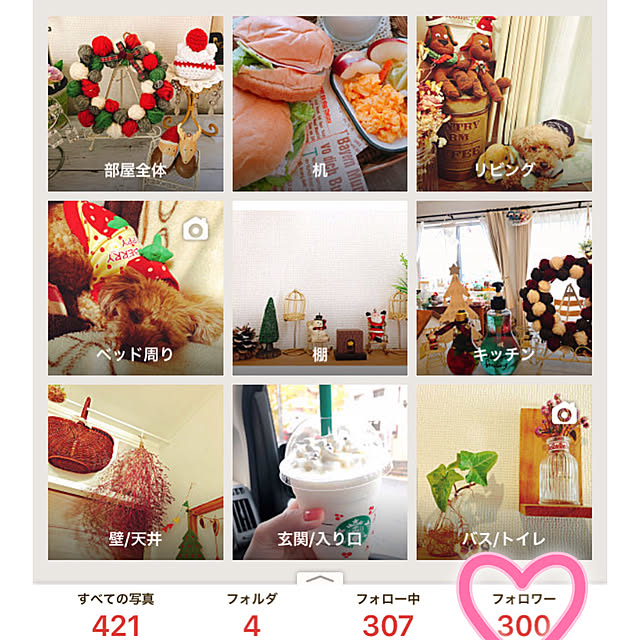
Task: Open the キッチン photo category
Action: (504, 288)
